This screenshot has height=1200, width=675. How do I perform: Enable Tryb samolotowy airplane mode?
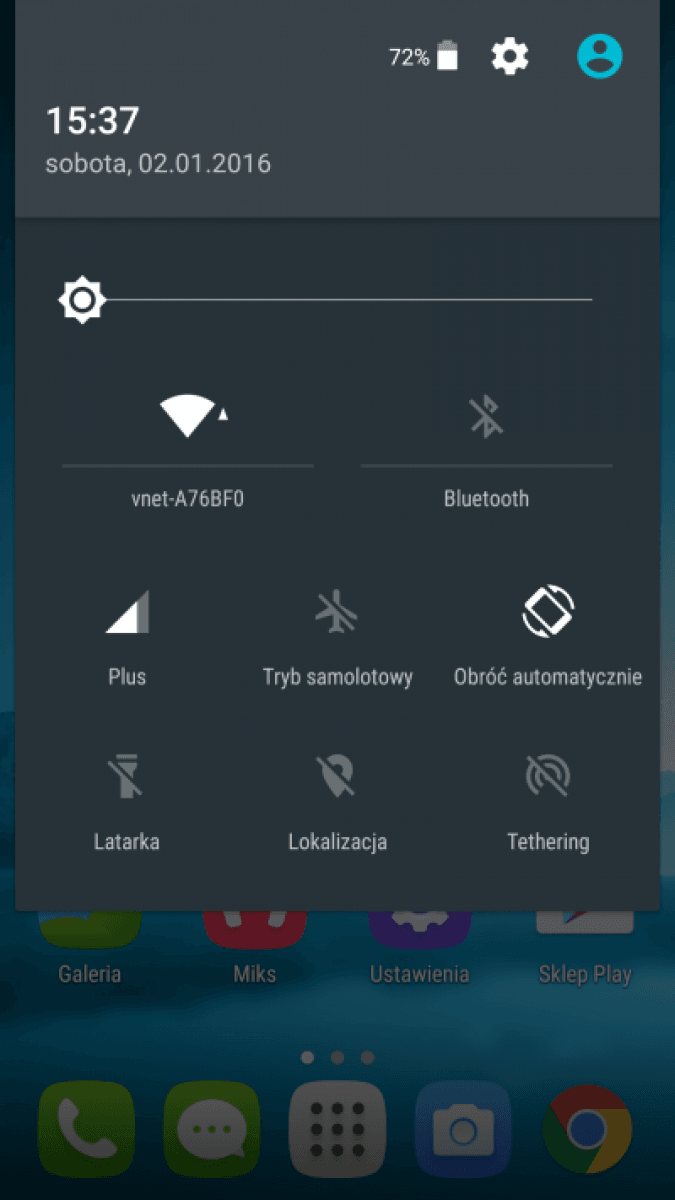(x=337, y=612)
